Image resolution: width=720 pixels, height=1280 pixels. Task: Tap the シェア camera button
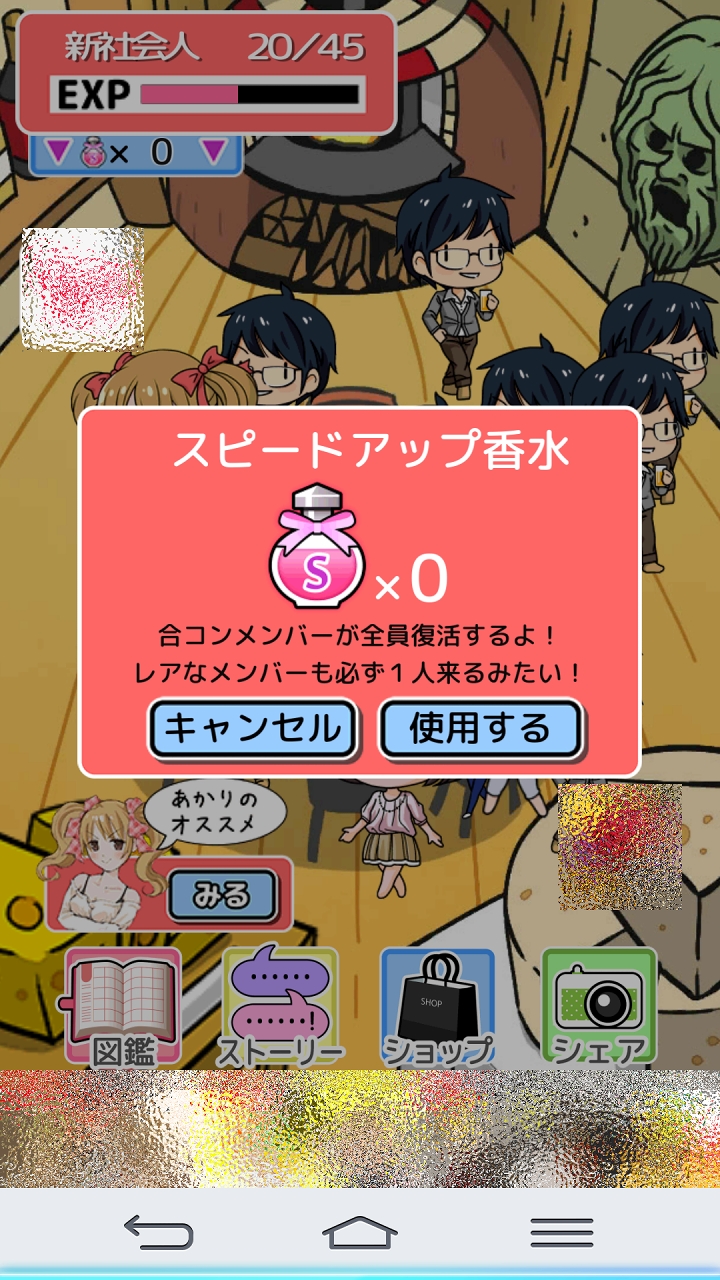pyautogui.click(x=599, y=1006)
